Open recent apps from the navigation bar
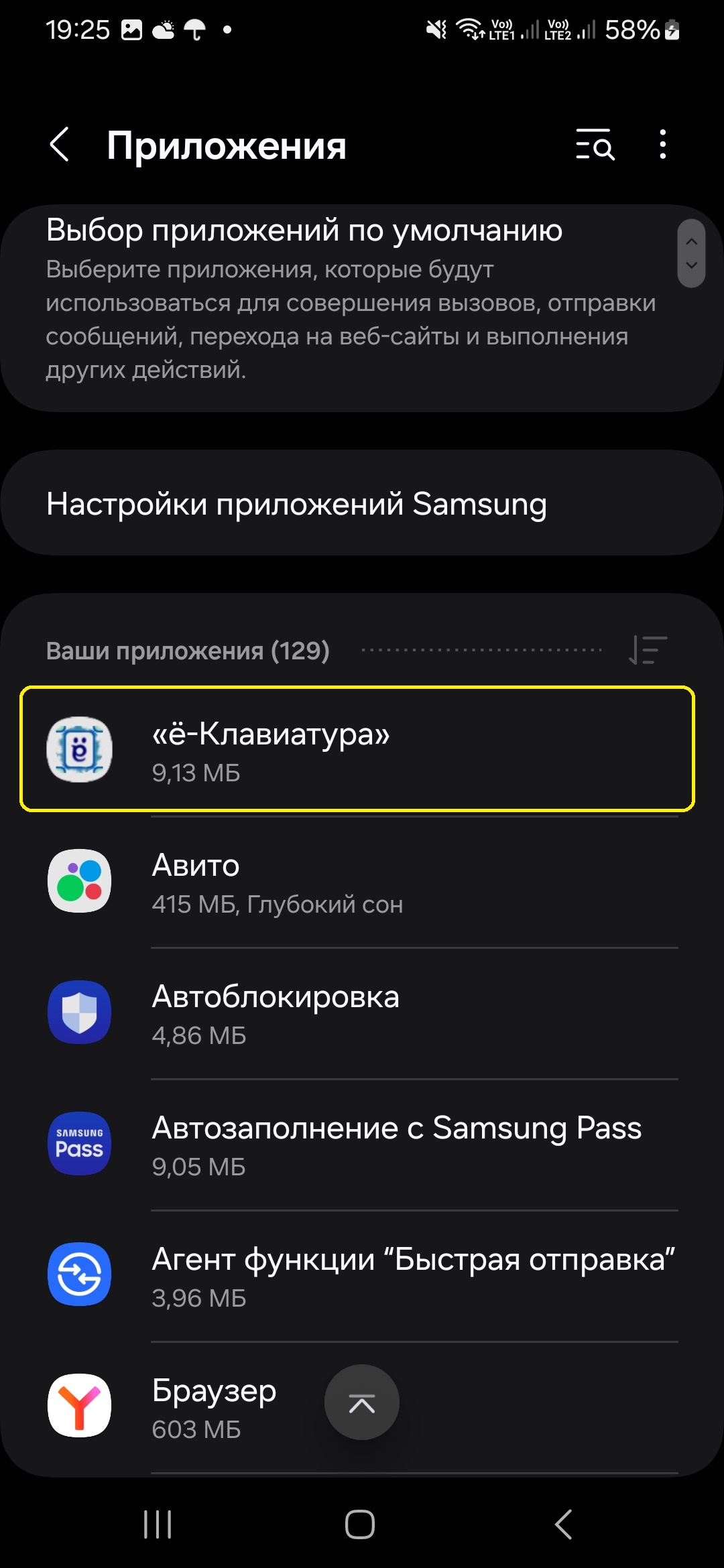 click(x=158, y=1524)
